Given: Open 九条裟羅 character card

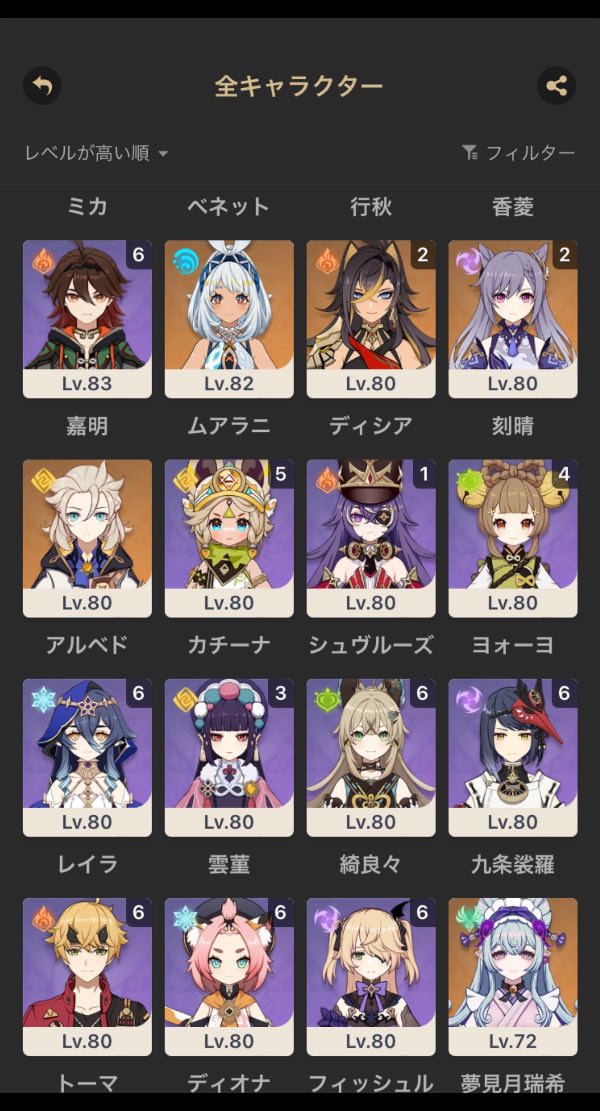Looking at the screenshot, I should coord(513,757).
